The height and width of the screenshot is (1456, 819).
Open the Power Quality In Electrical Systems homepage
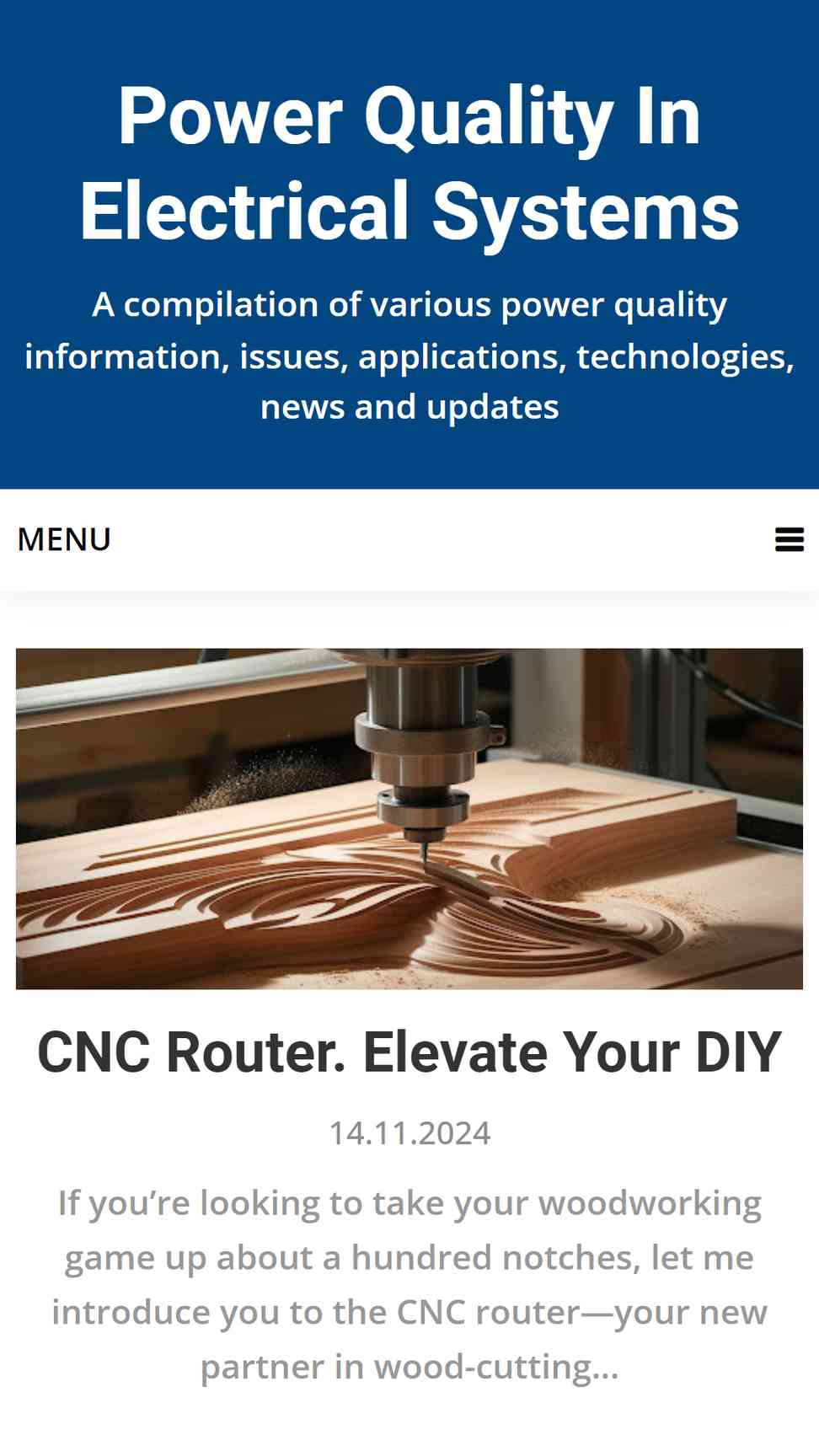point(409,163)
